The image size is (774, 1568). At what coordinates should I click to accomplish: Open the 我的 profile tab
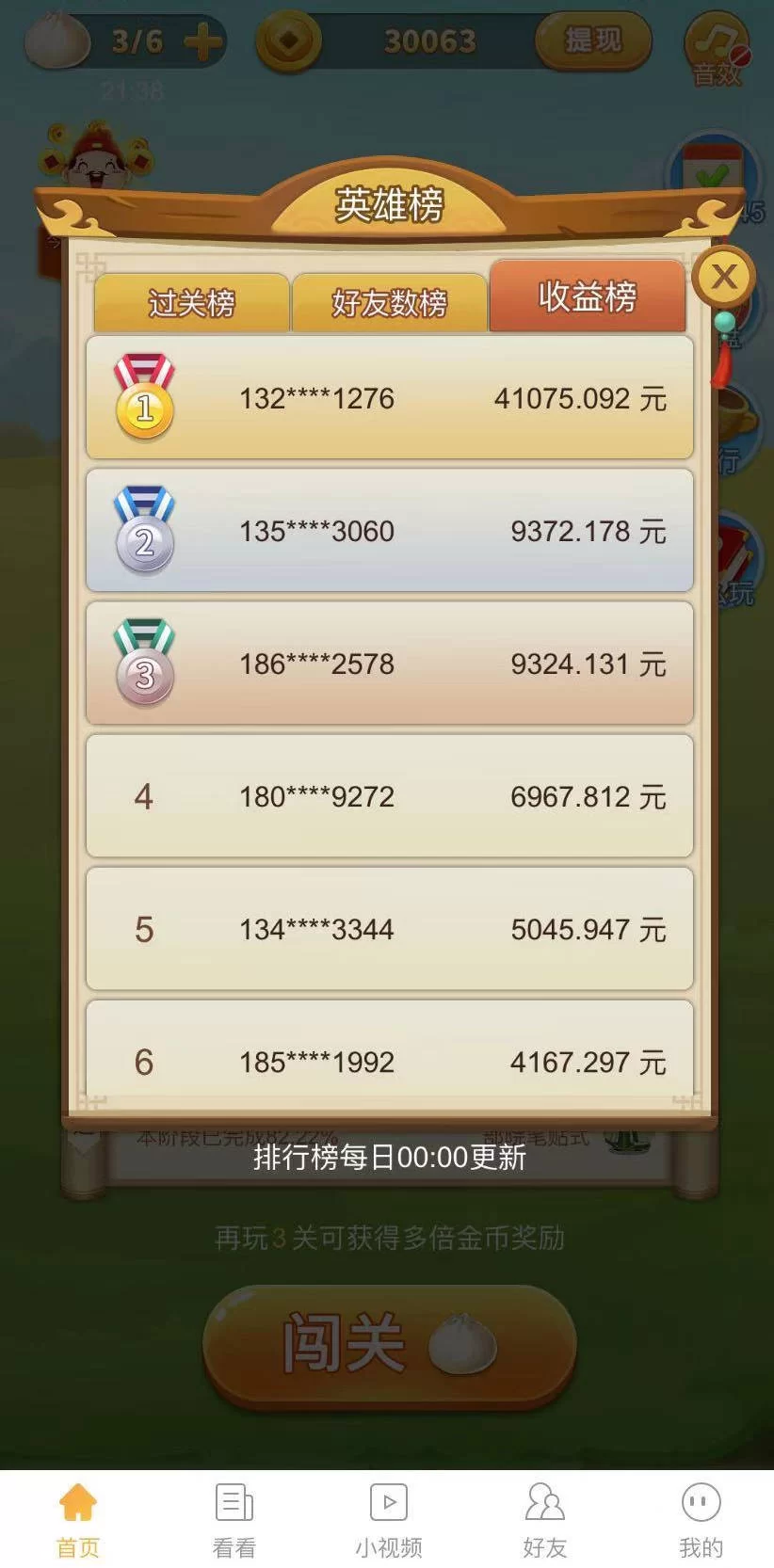pyautogui.click(x=701, y=1519)
